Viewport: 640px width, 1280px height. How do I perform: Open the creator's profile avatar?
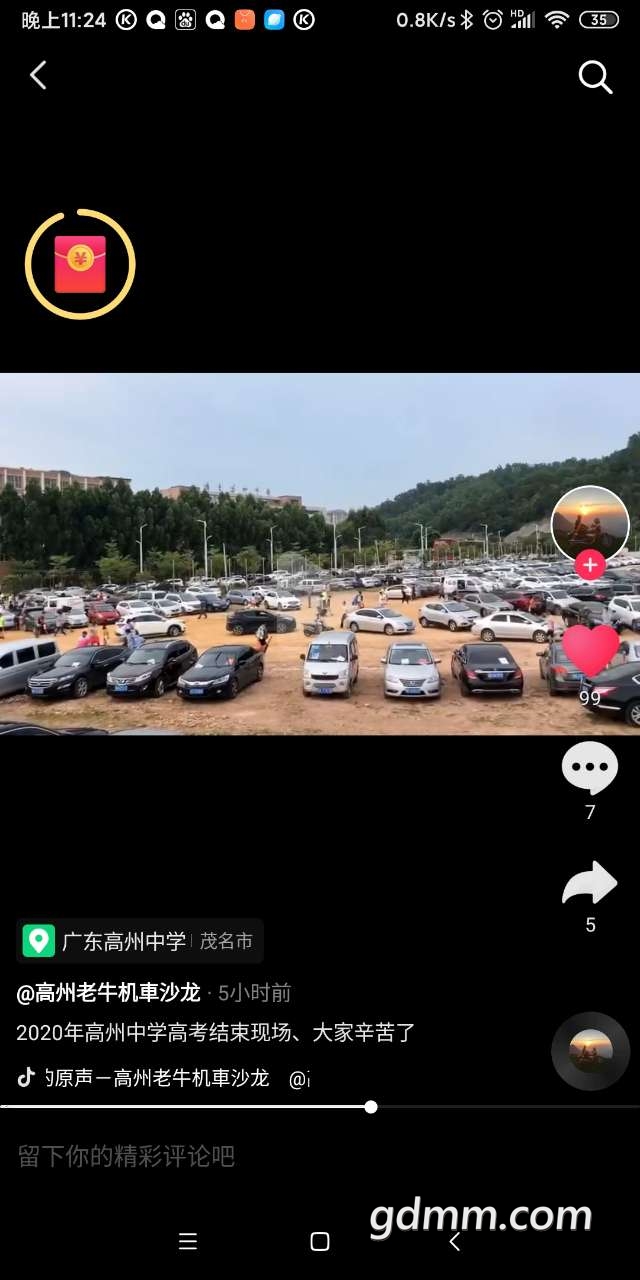[x=590, y=524]
